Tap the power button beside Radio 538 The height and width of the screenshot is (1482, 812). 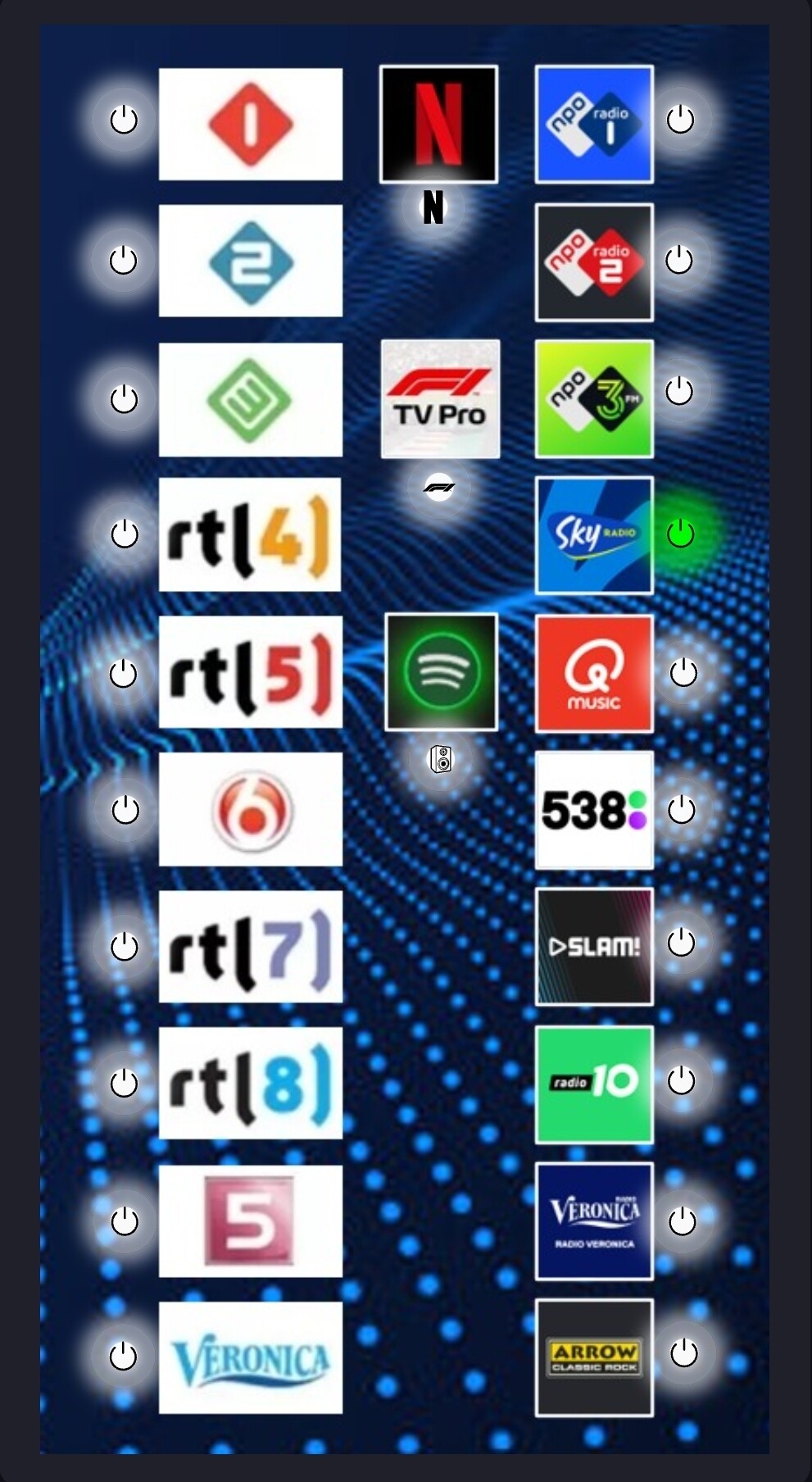[x=682, y=810]
